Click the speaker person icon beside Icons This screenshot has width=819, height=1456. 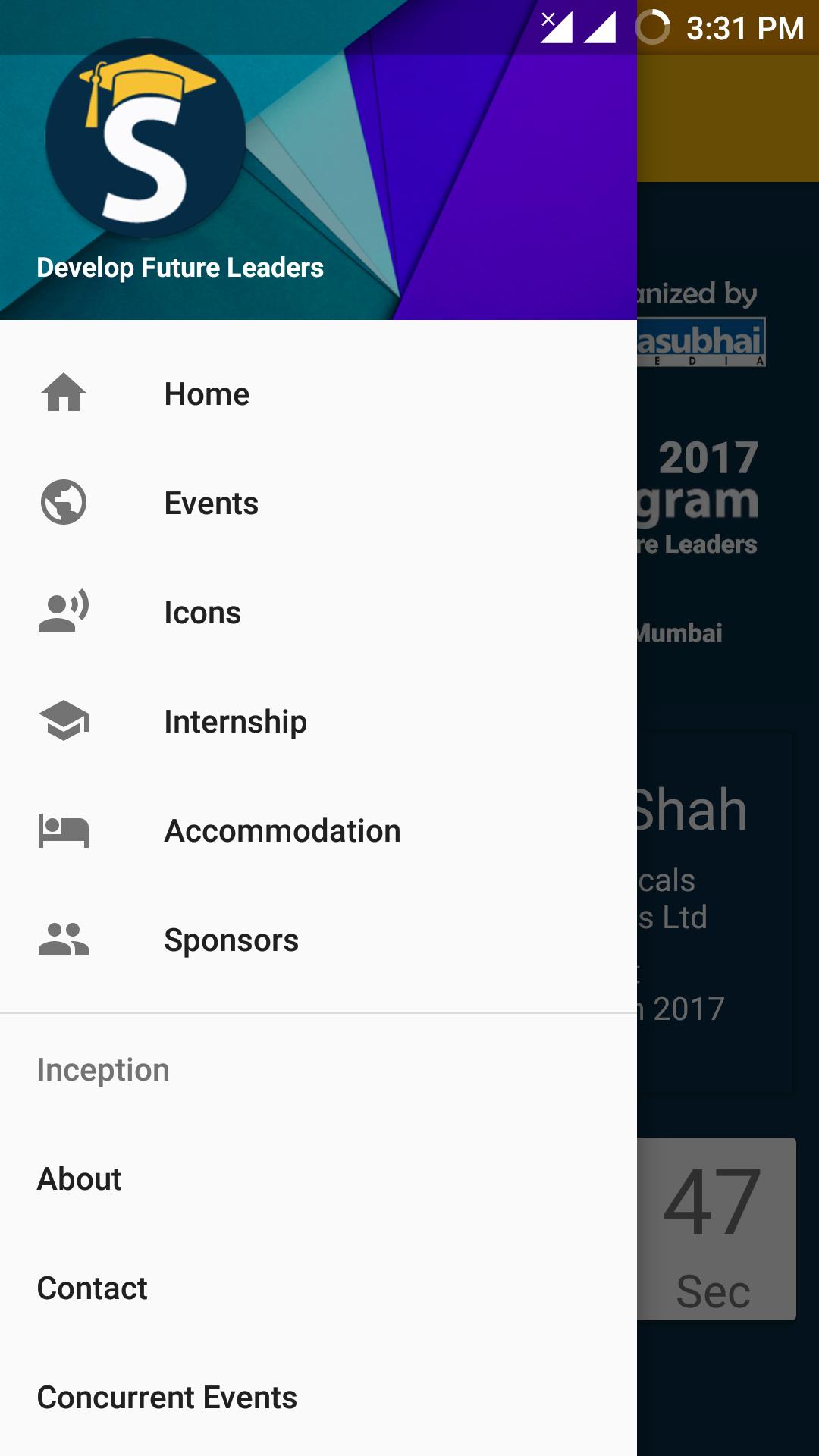coord(64,611)
